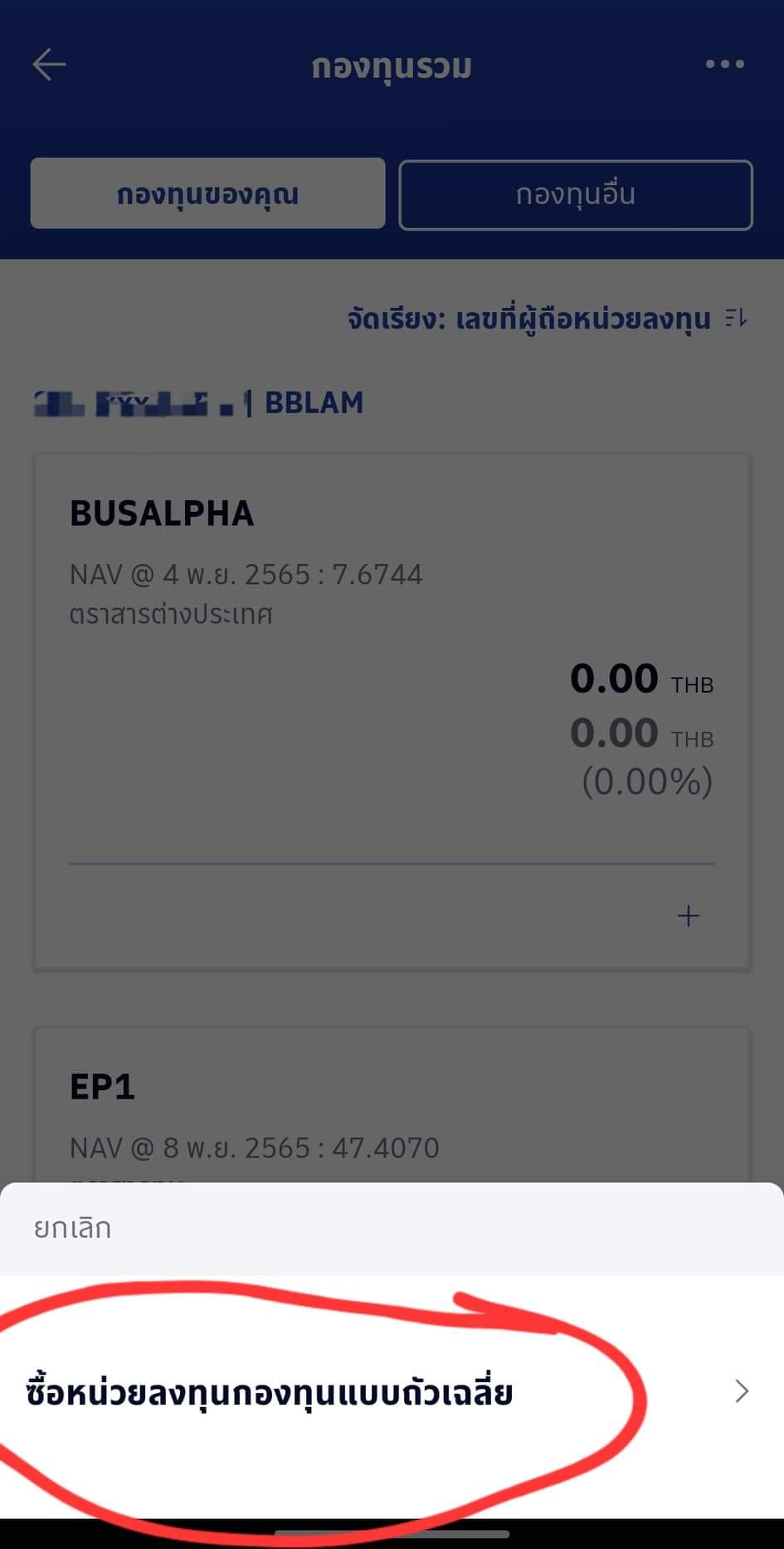Go back using the top arrow
Screen dimensions: 784x1549
pyautogui.click(x=49, y=65)
